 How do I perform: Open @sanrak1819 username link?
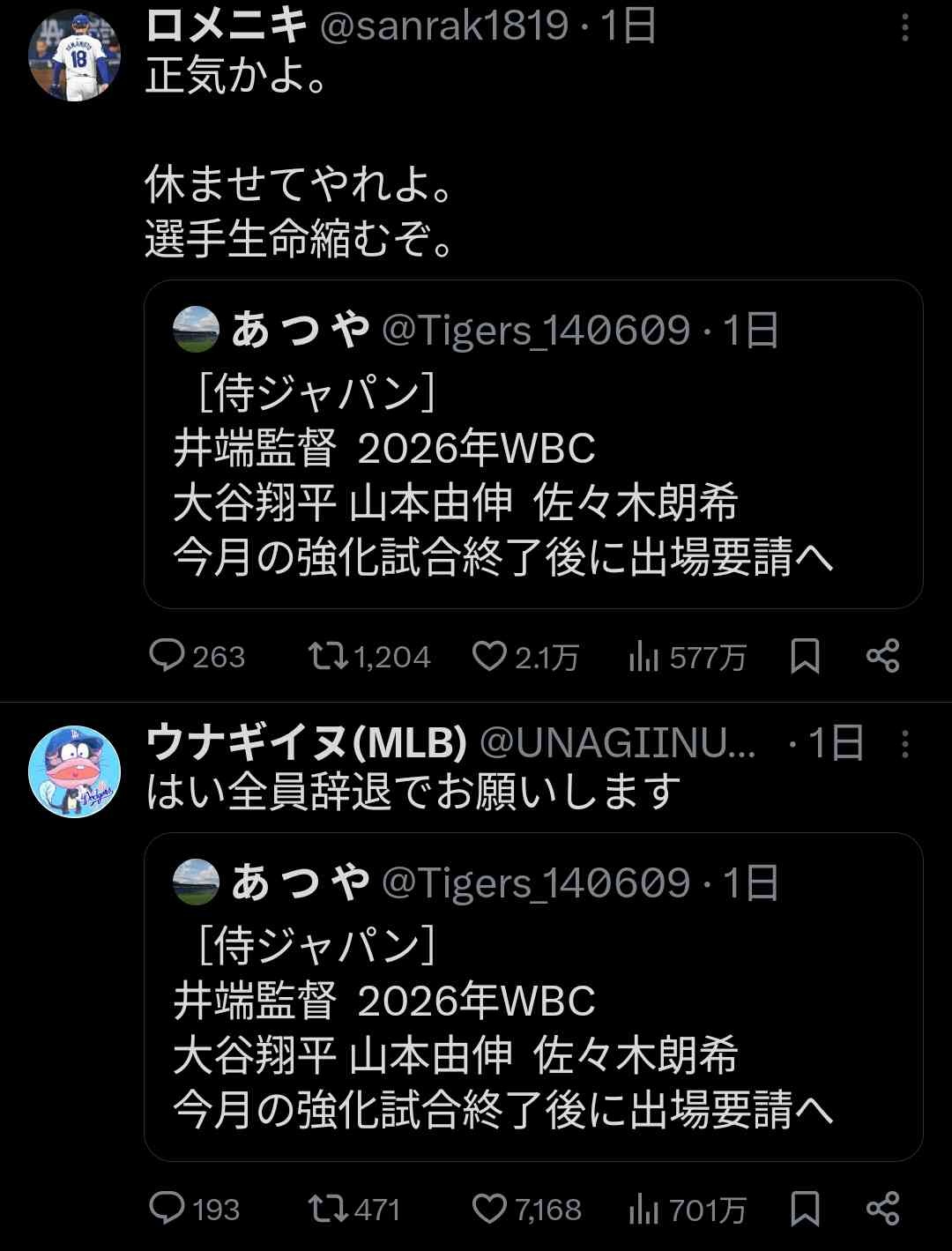(x=443, y=26)
